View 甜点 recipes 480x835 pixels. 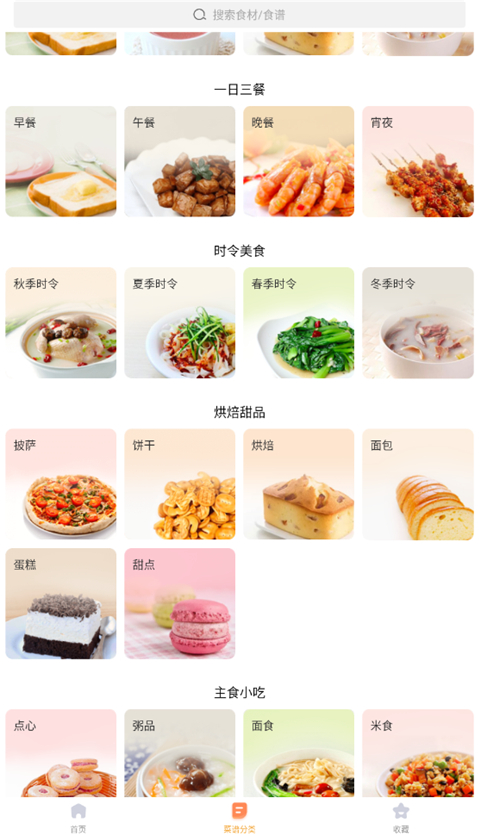pyautogui.click(x=180, y=603)
